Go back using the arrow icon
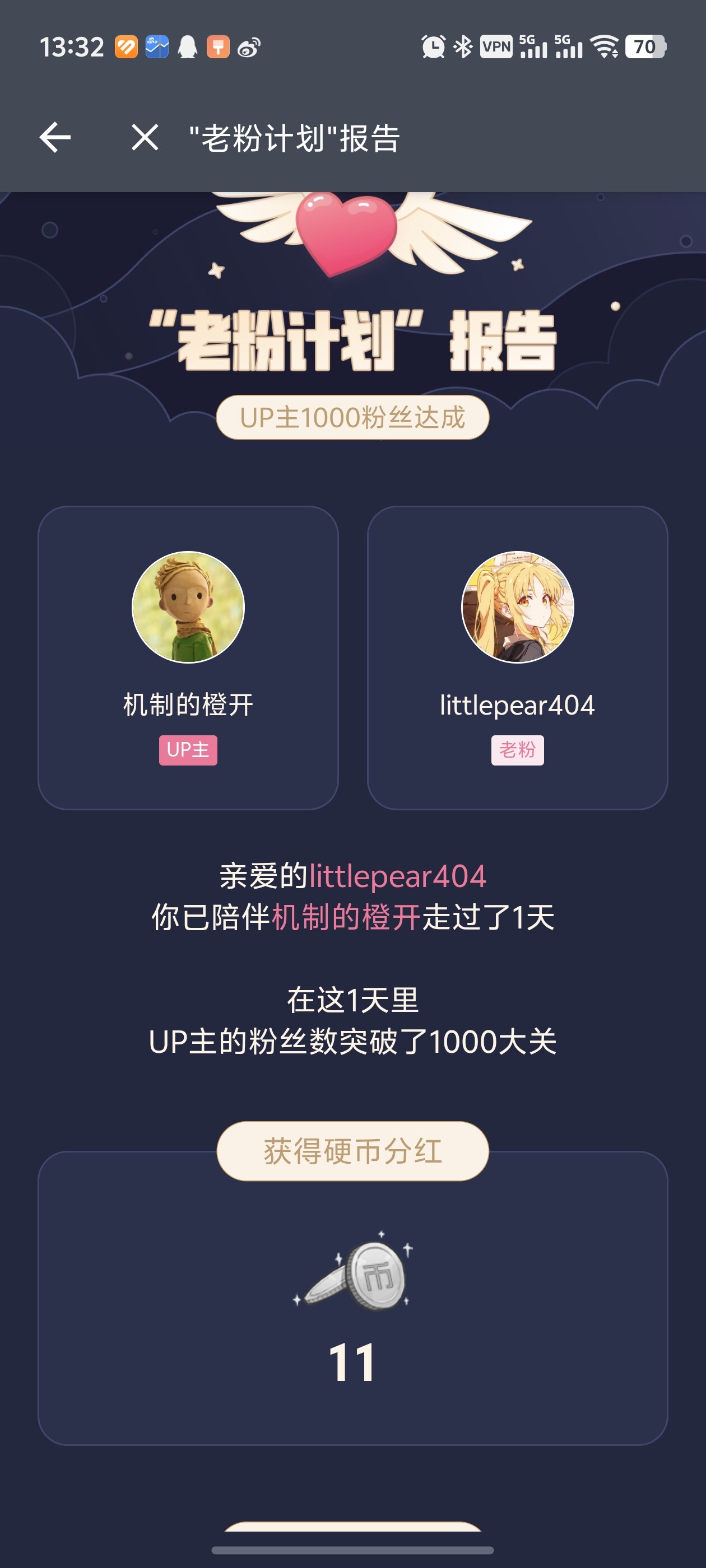 55,137
